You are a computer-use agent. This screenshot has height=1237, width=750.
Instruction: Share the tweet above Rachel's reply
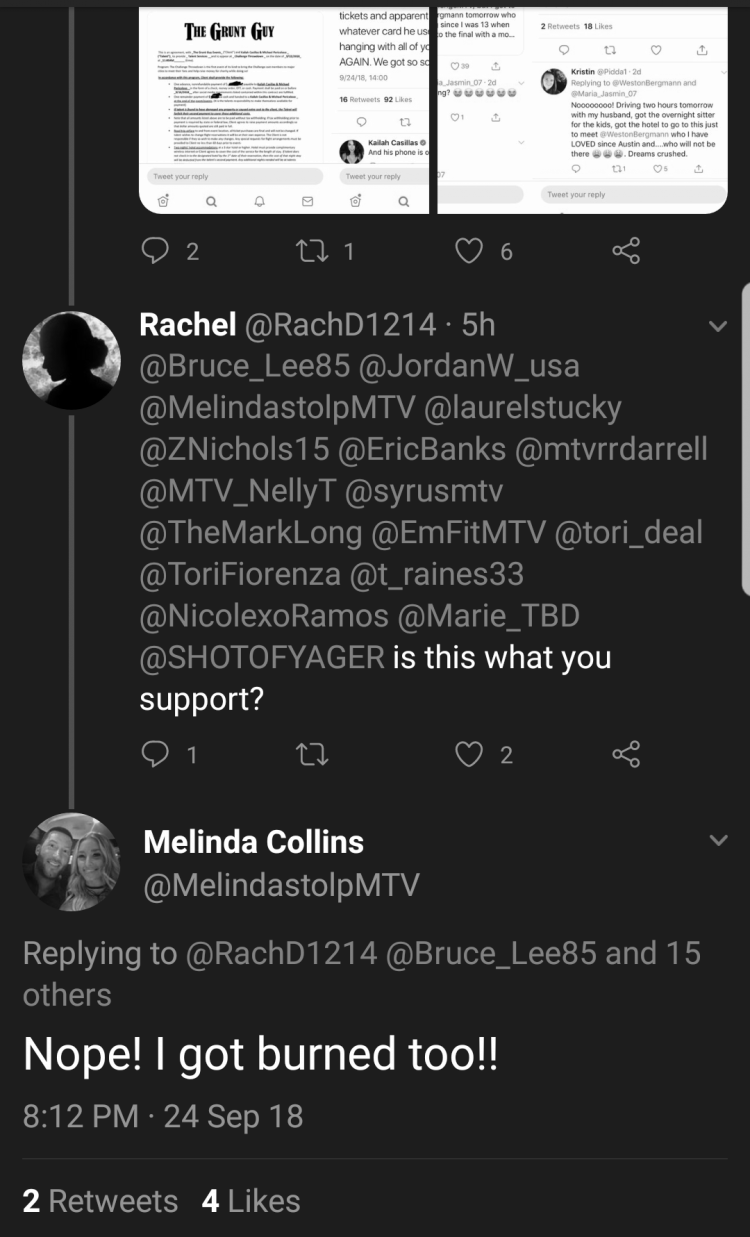click(x=626, y=251)
